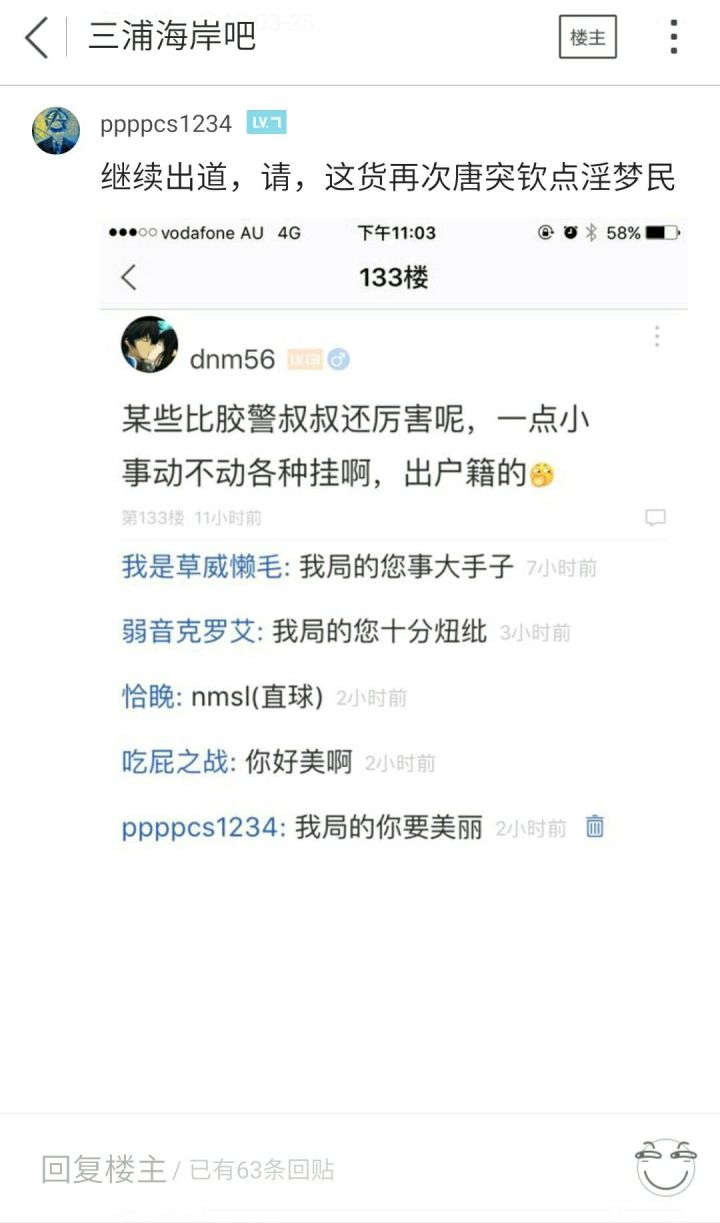Open the three-dot overflow menu
Viewport: 720px width, 1223px height.
[x=674, y=38]
